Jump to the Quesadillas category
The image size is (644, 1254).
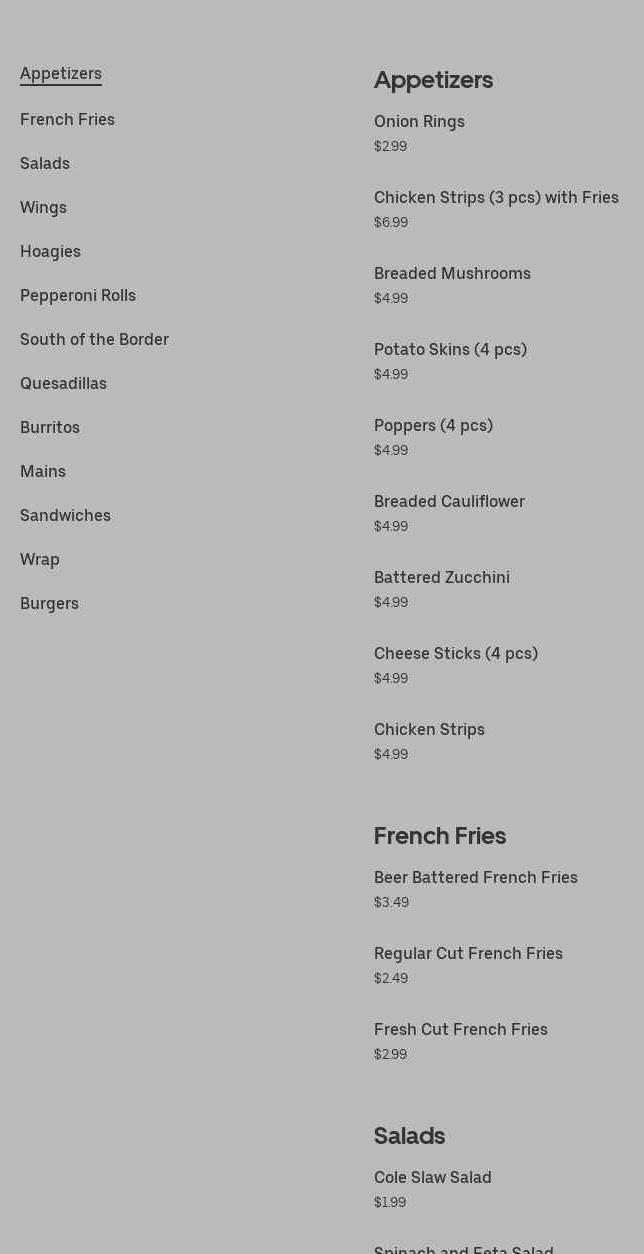coord(63,384)
